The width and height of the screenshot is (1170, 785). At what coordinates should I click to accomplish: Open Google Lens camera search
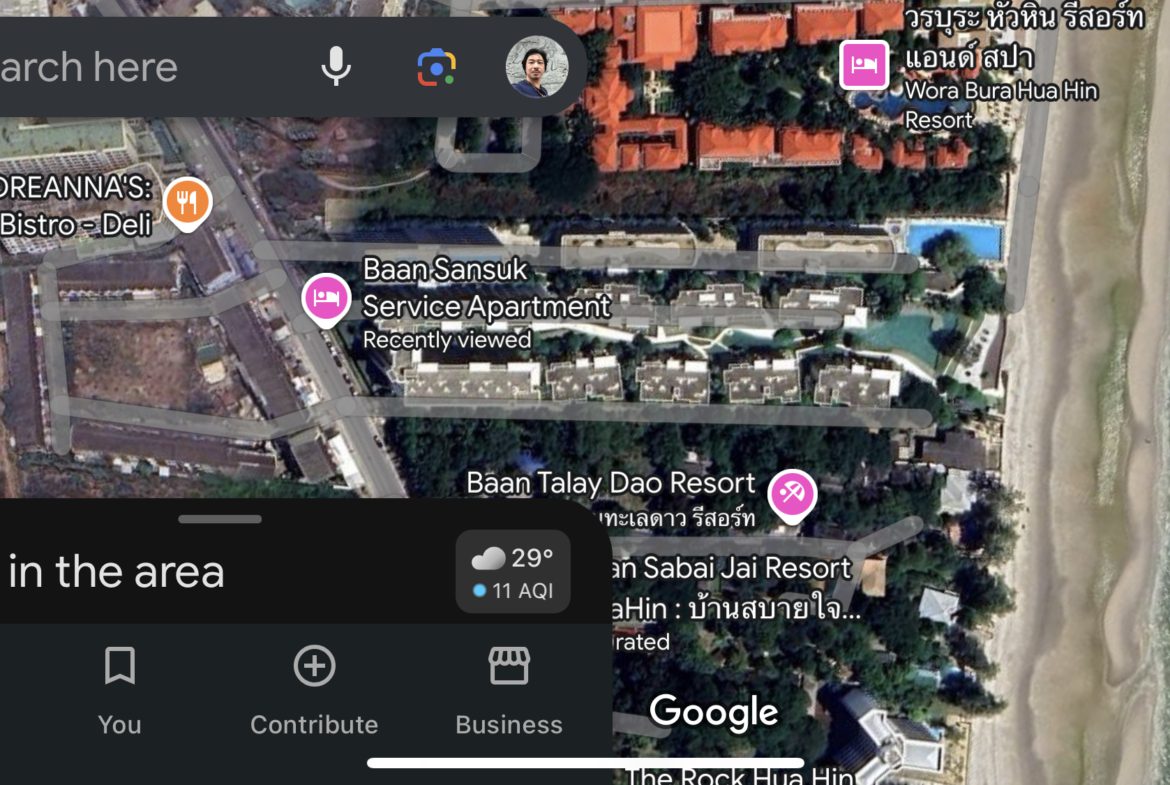[x=436, y=67]
